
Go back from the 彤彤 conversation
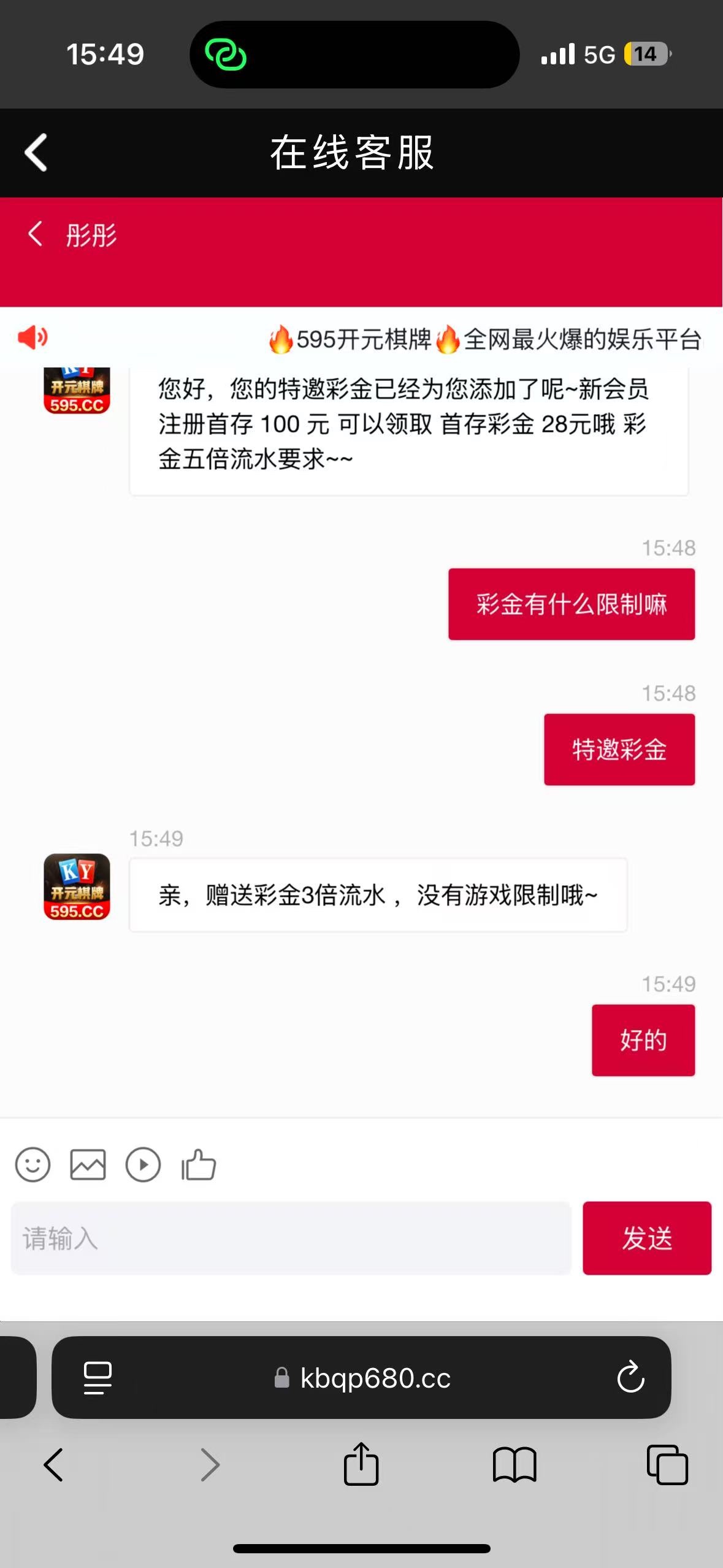(35, 235)
